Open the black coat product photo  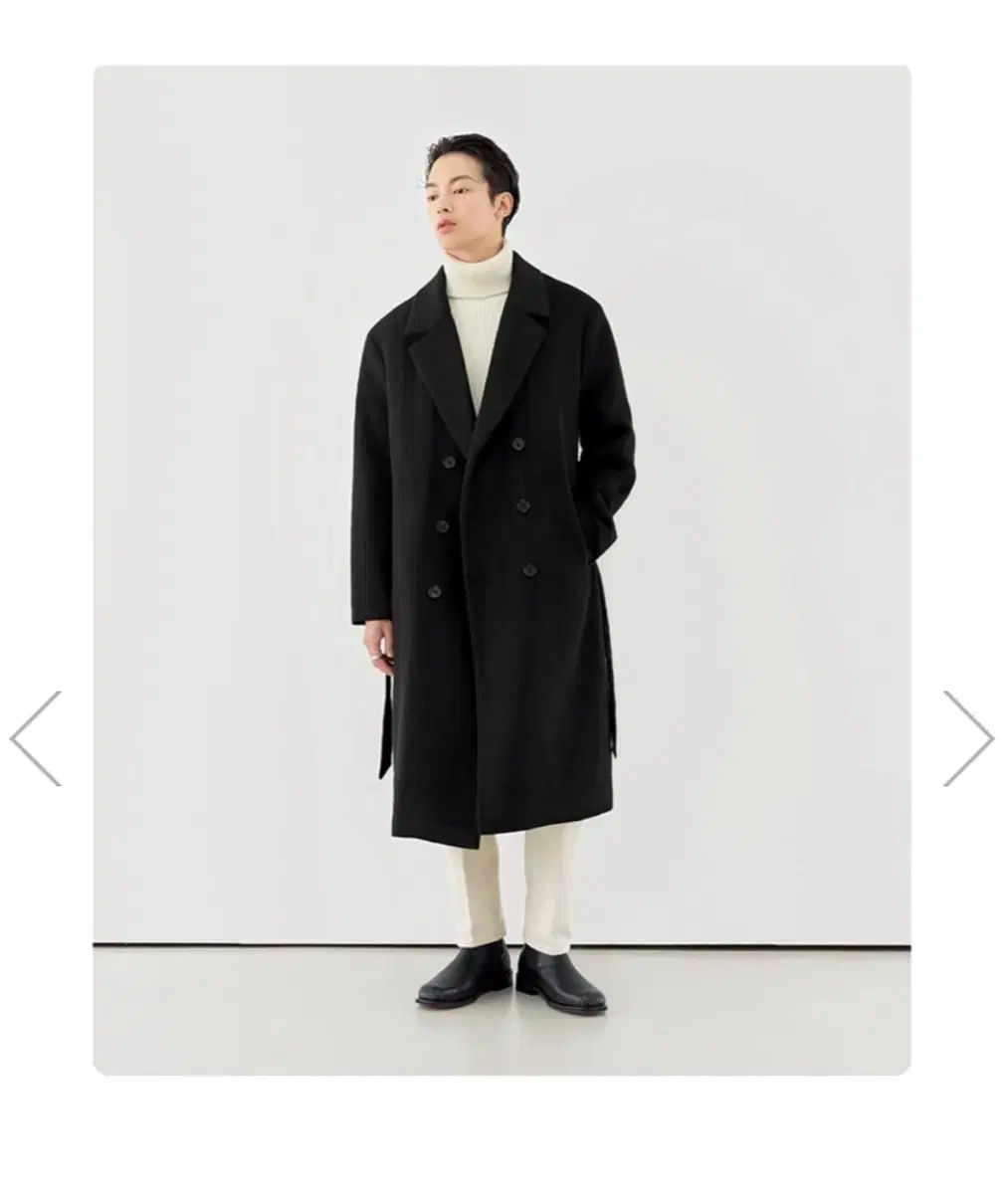502,569
